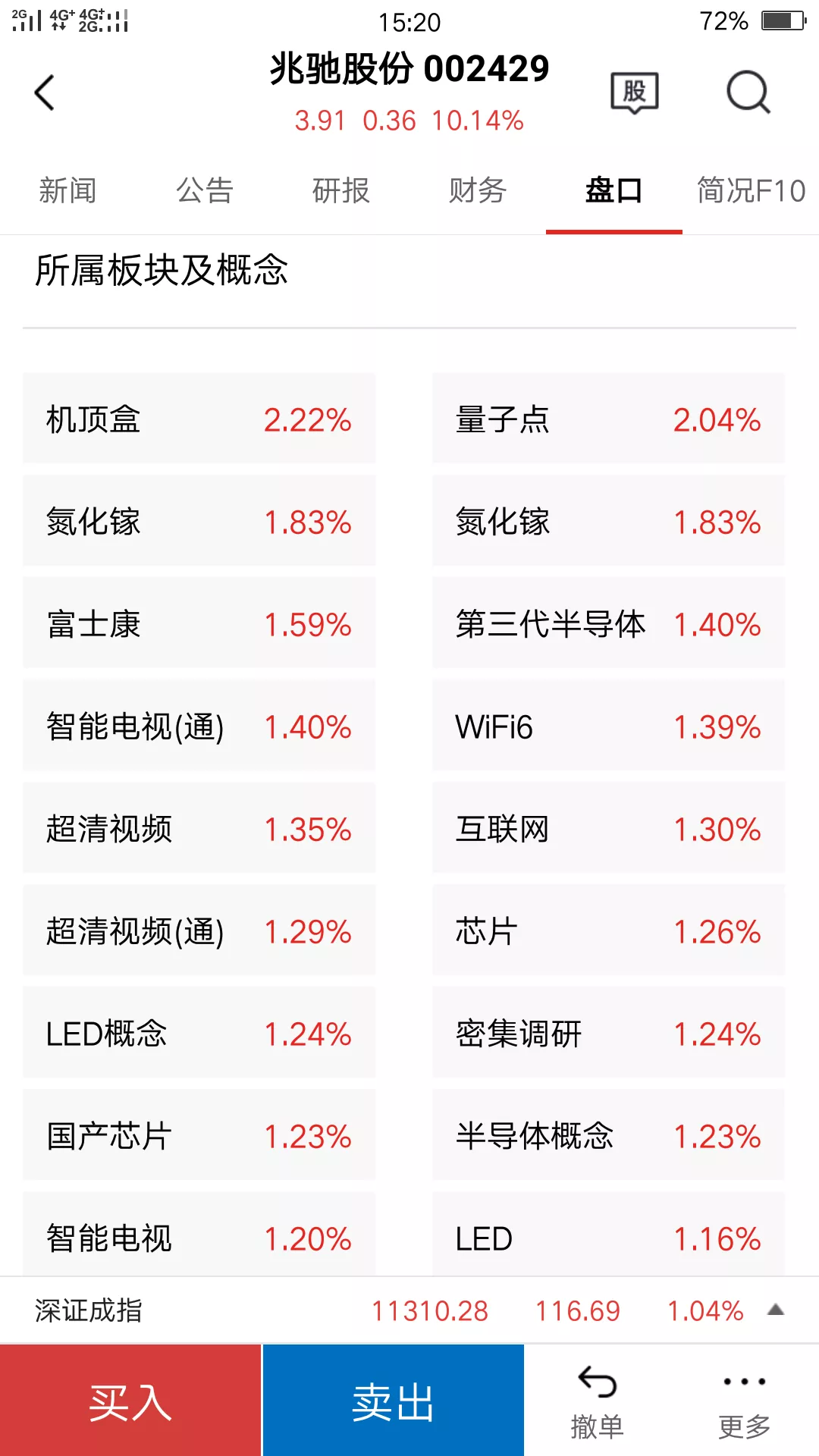
Task: Open 撤单 to cancel an order
Action: tap(597, 1403)
